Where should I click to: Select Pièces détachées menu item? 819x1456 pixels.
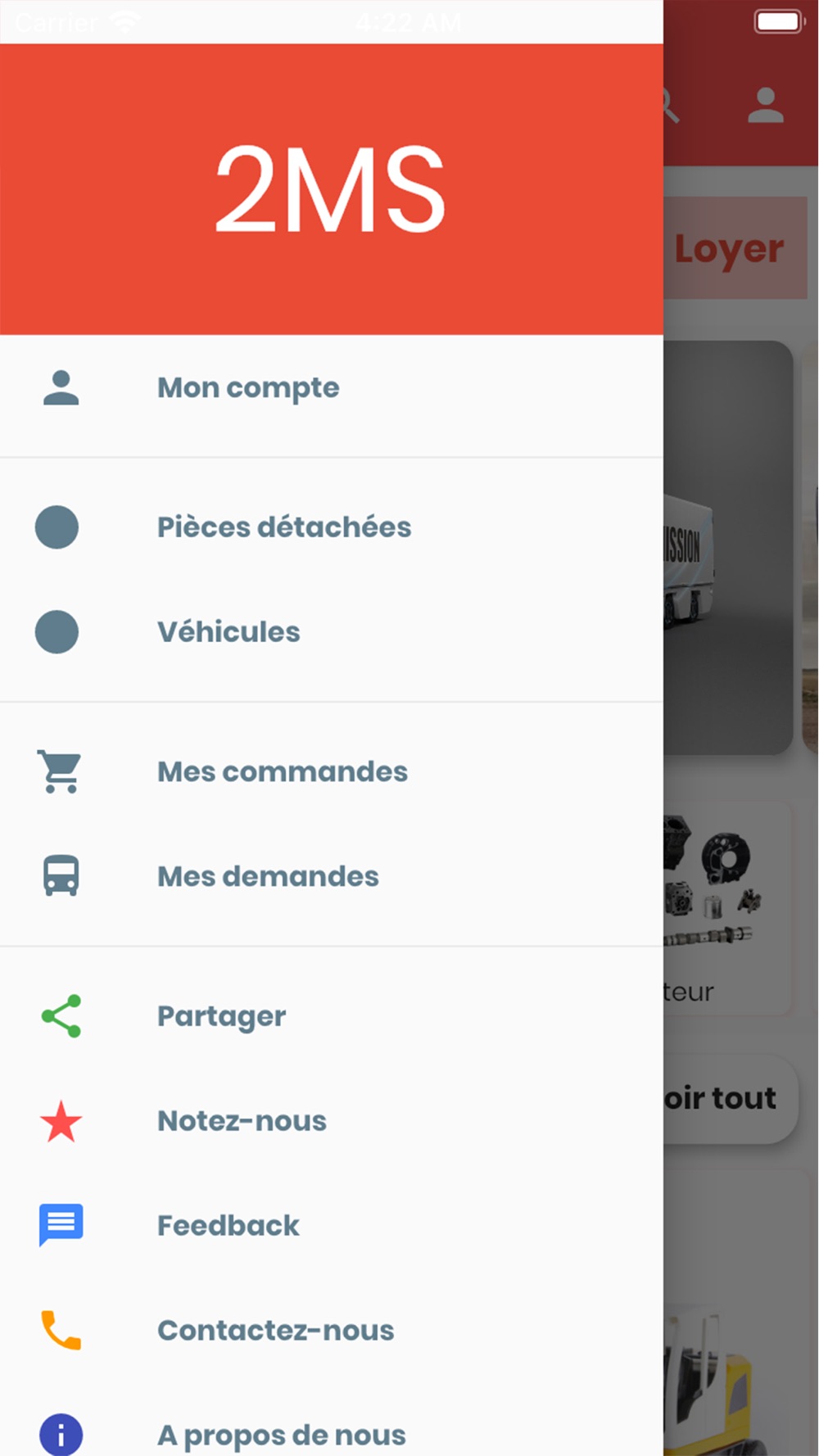(332, 527)
